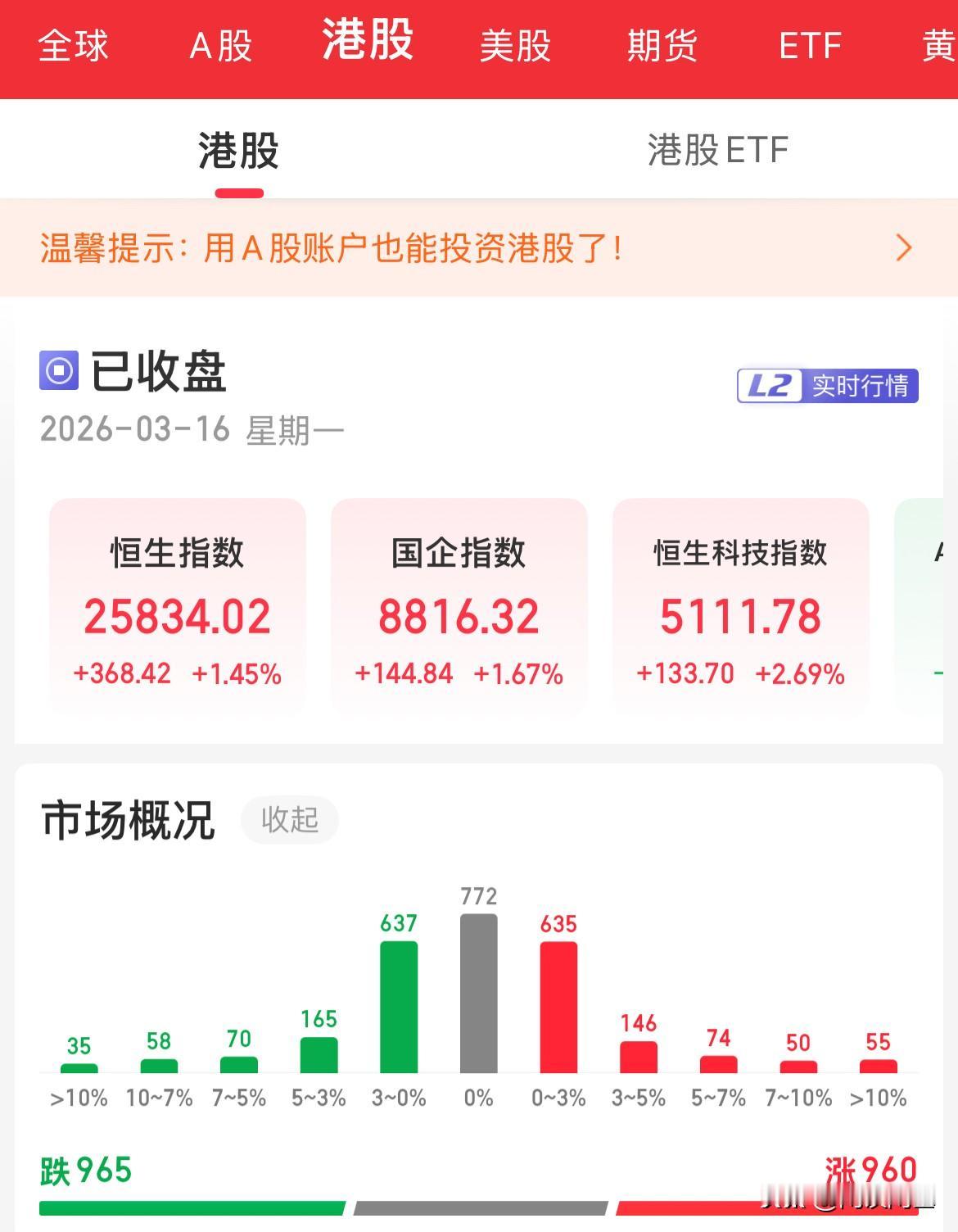Tap the banner arrow to open promotion details

[x=902, y=246]
